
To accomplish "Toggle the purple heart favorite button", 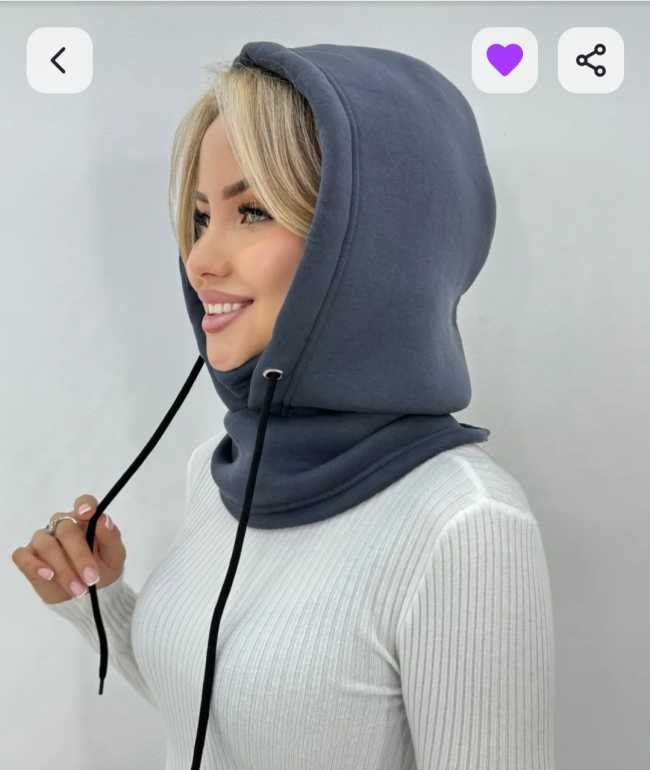I will click(504, 60).
